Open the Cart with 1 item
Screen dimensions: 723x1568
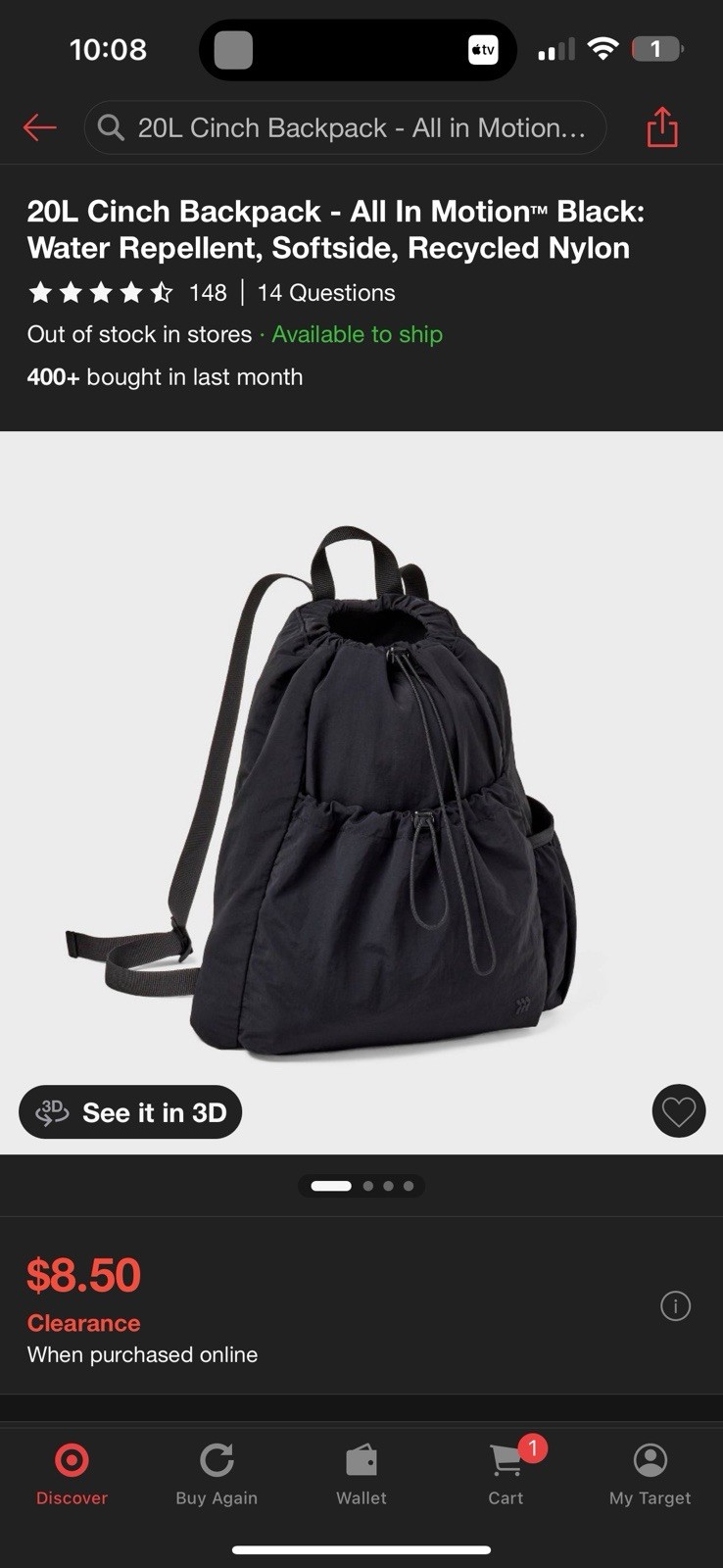506,1474
